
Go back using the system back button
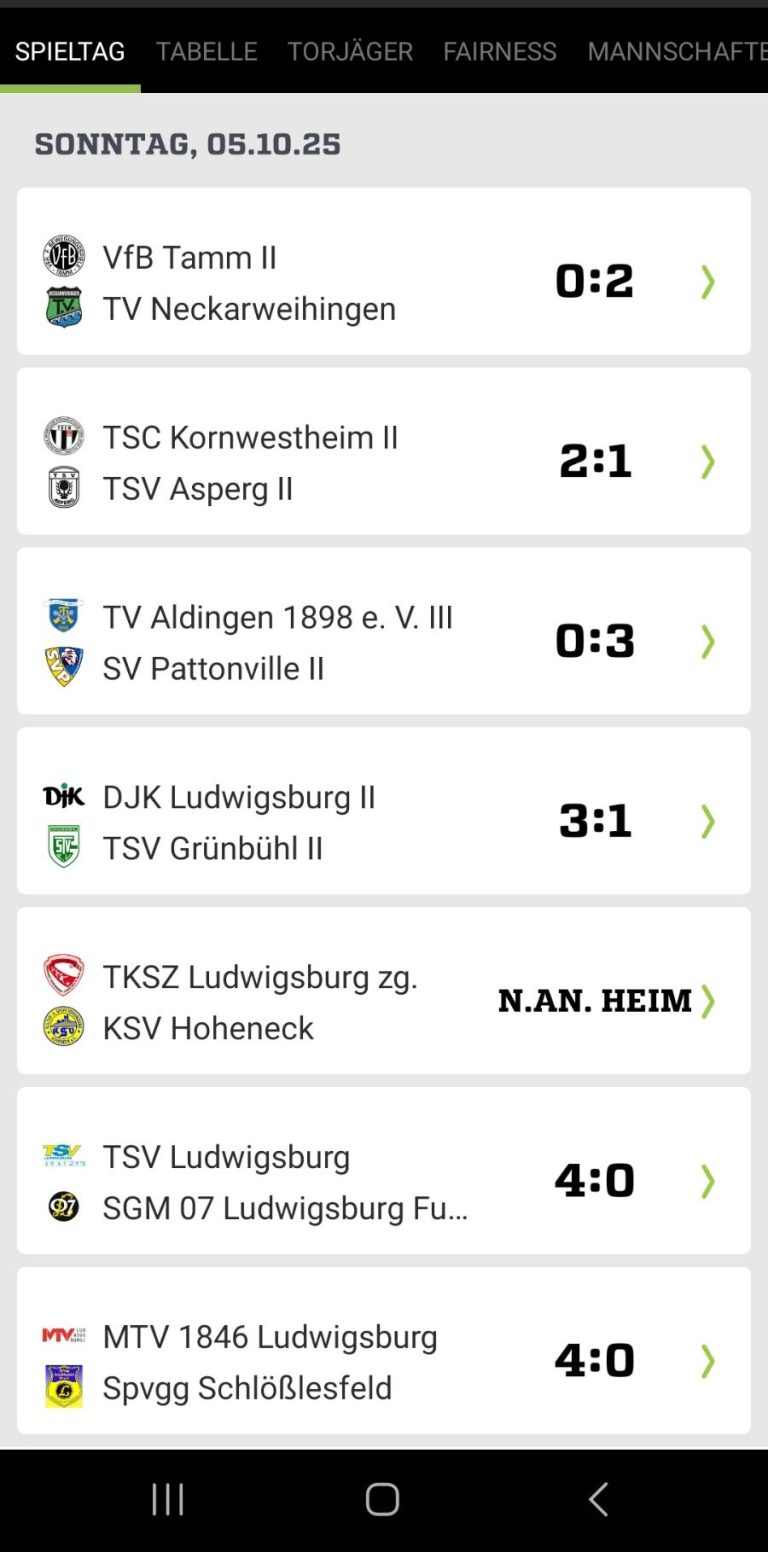[x=598, y=1499]
